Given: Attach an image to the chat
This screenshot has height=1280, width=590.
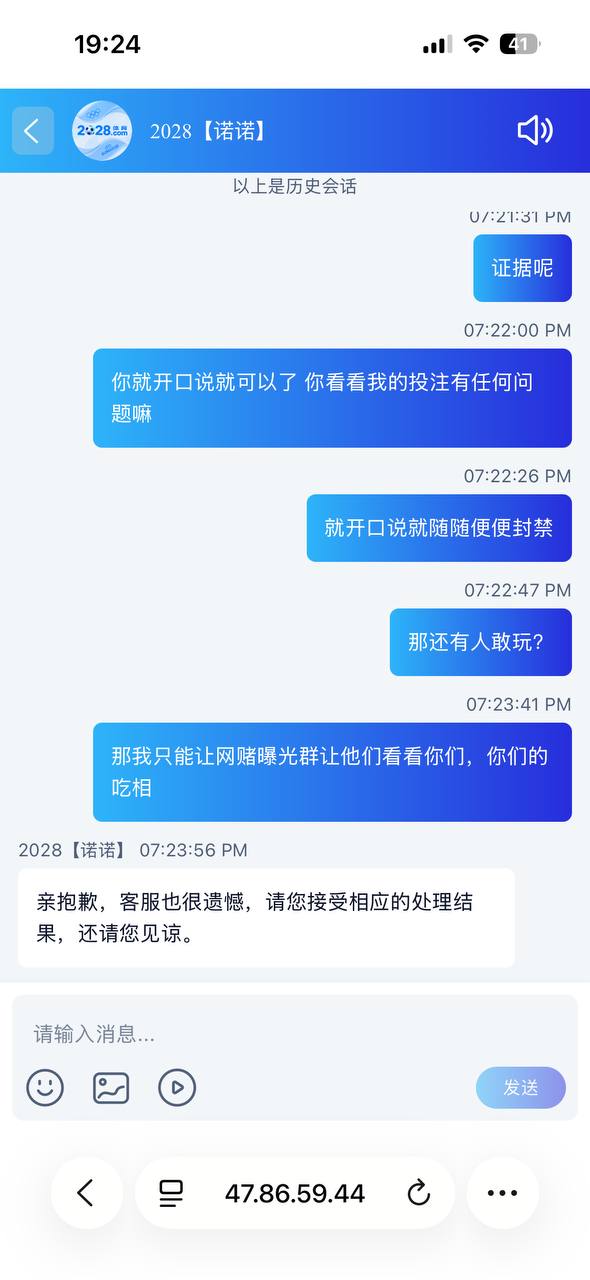Looking at the screenshot, I should (x=111, y=1087).
